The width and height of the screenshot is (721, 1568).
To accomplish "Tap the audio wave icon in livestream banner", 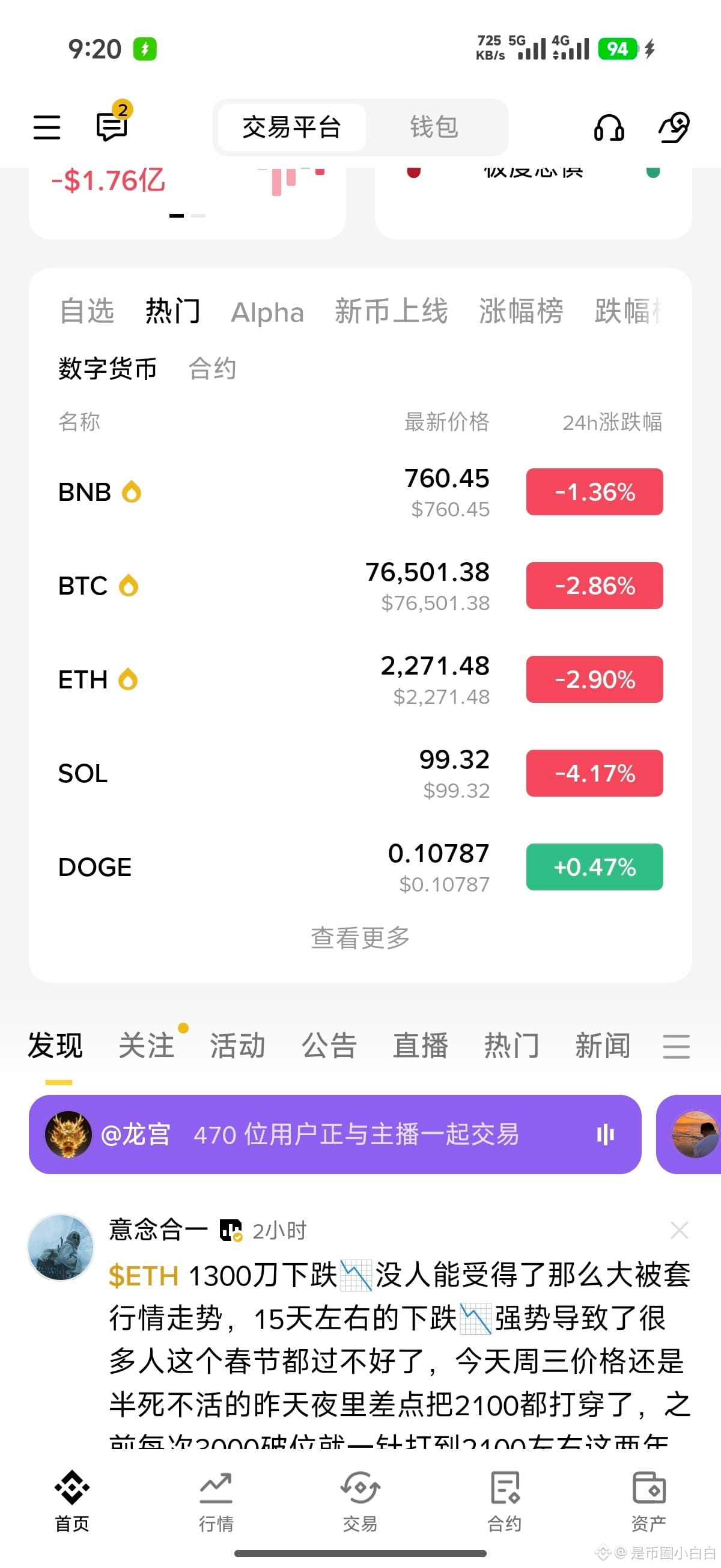I will (x=605, y=1134).
